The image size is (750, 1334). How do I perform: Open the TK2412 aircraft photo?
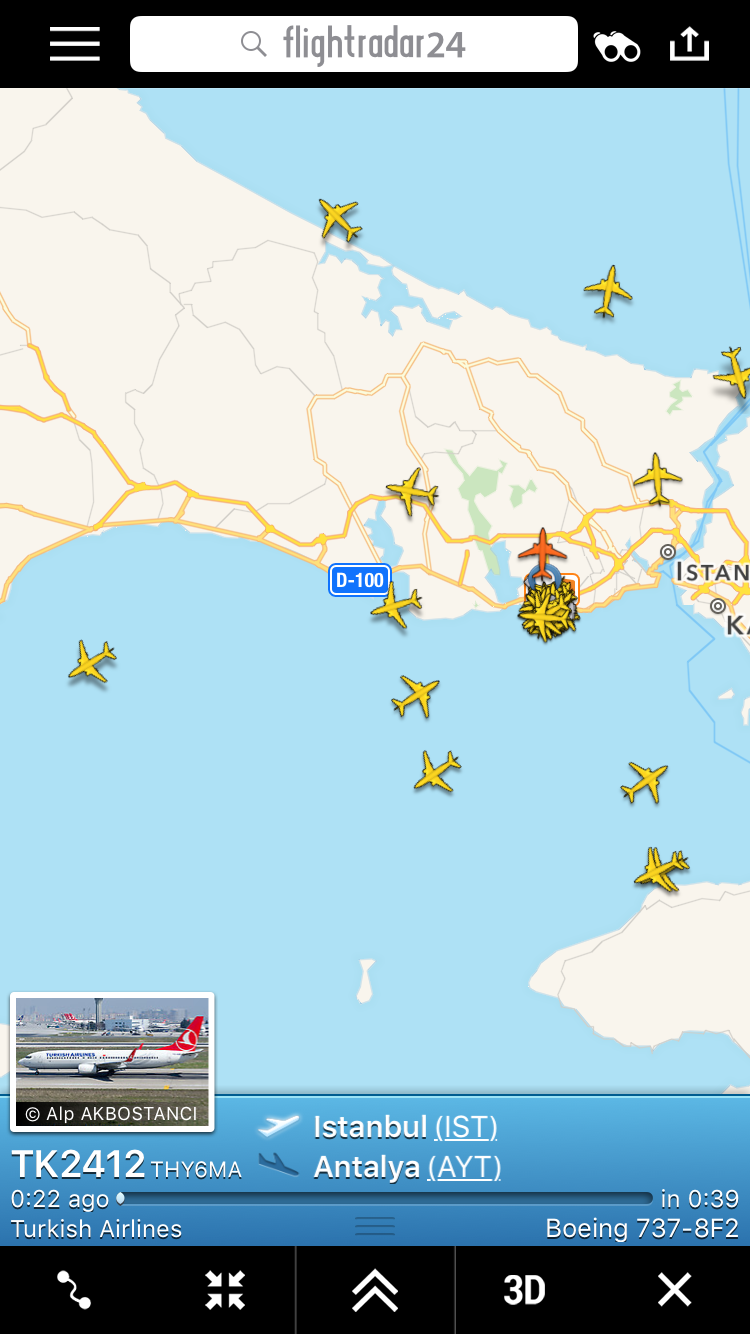click(112, 1062)
